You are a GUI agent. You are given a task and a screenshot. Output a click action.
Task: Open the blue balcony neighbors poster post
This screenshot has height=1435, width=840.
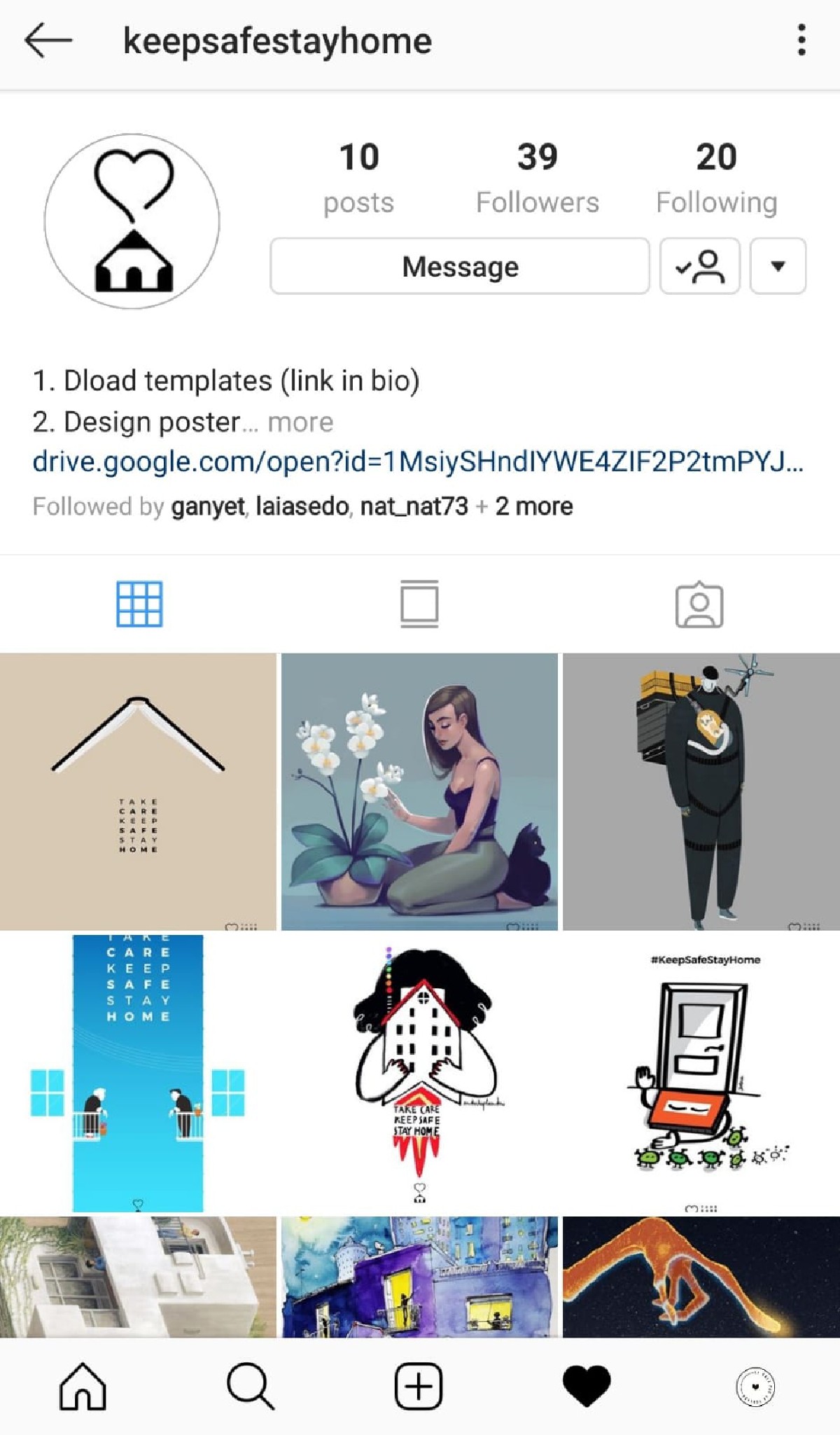(138, 1073)
